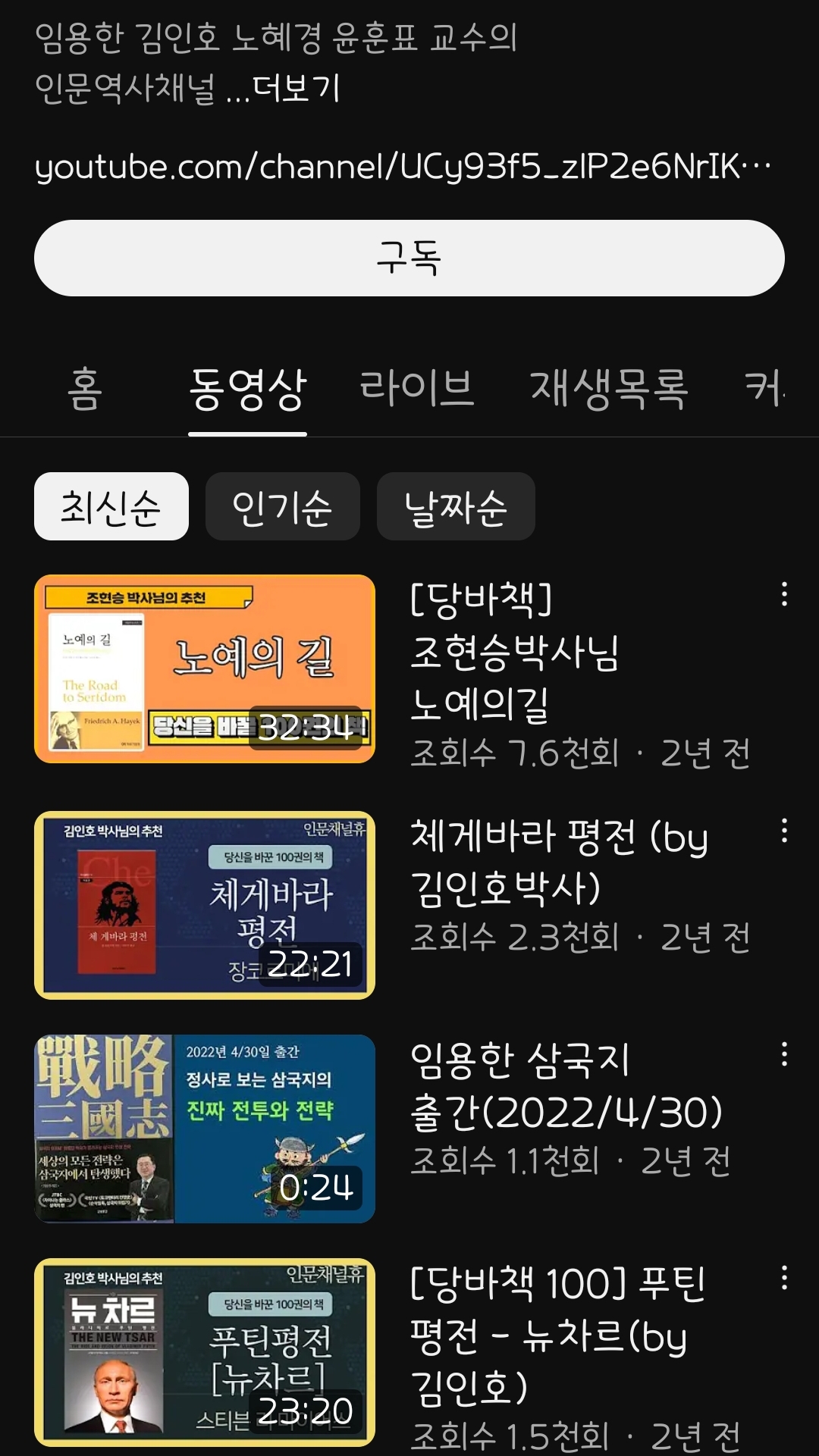Viewport: 819px width, 1456px height.
Task: Open more options for 조현승박사님 노예의길 video
Action: pos(784,594)
